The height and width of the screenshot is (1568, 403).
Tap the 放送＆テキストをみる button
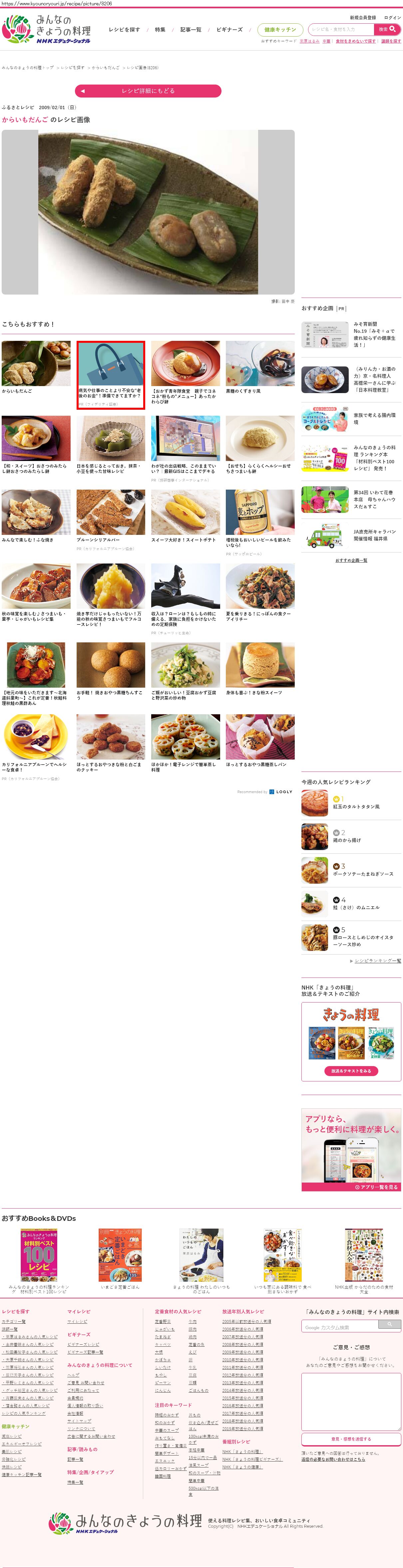click(351, 1071)
